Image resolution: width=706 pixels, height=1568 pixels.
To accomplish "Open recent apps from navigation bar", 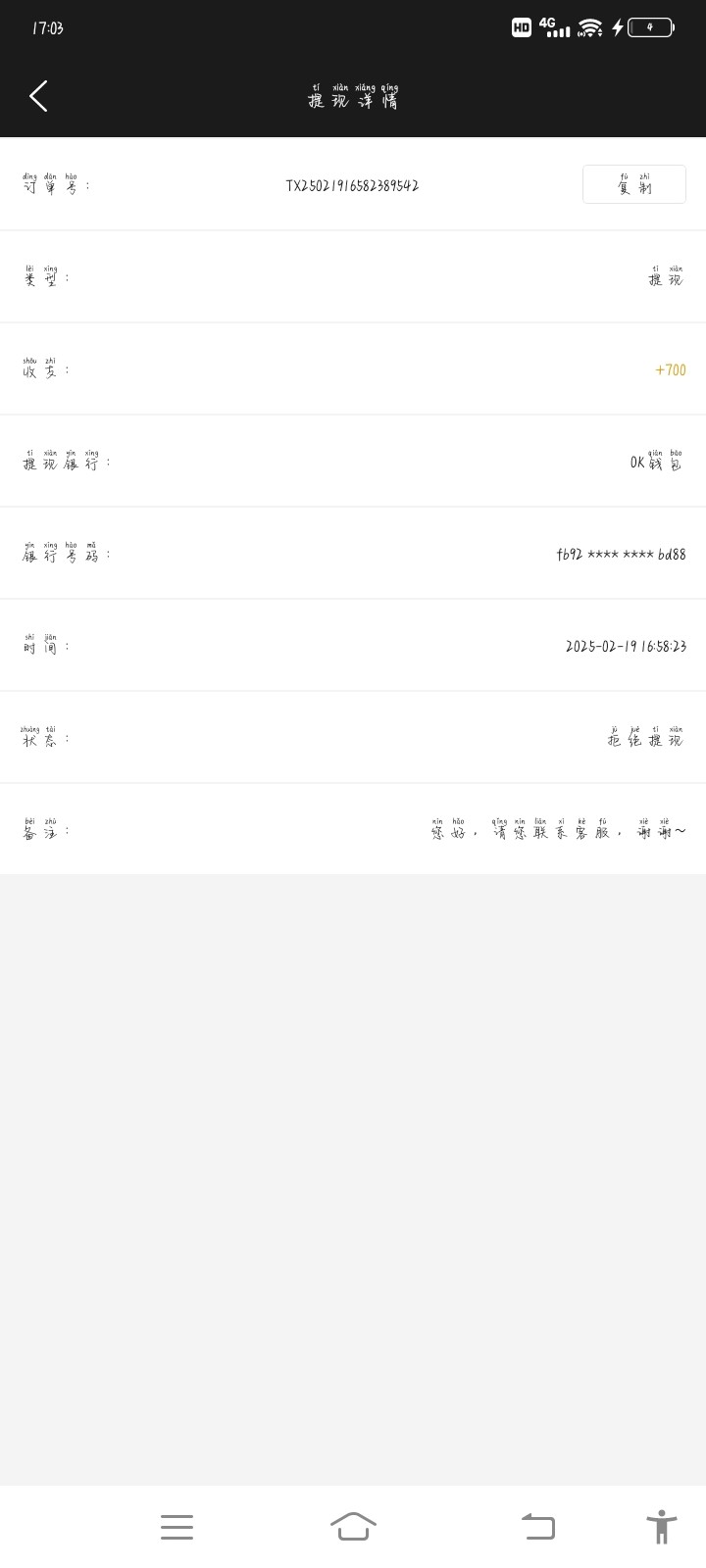I will point(176,1526).
